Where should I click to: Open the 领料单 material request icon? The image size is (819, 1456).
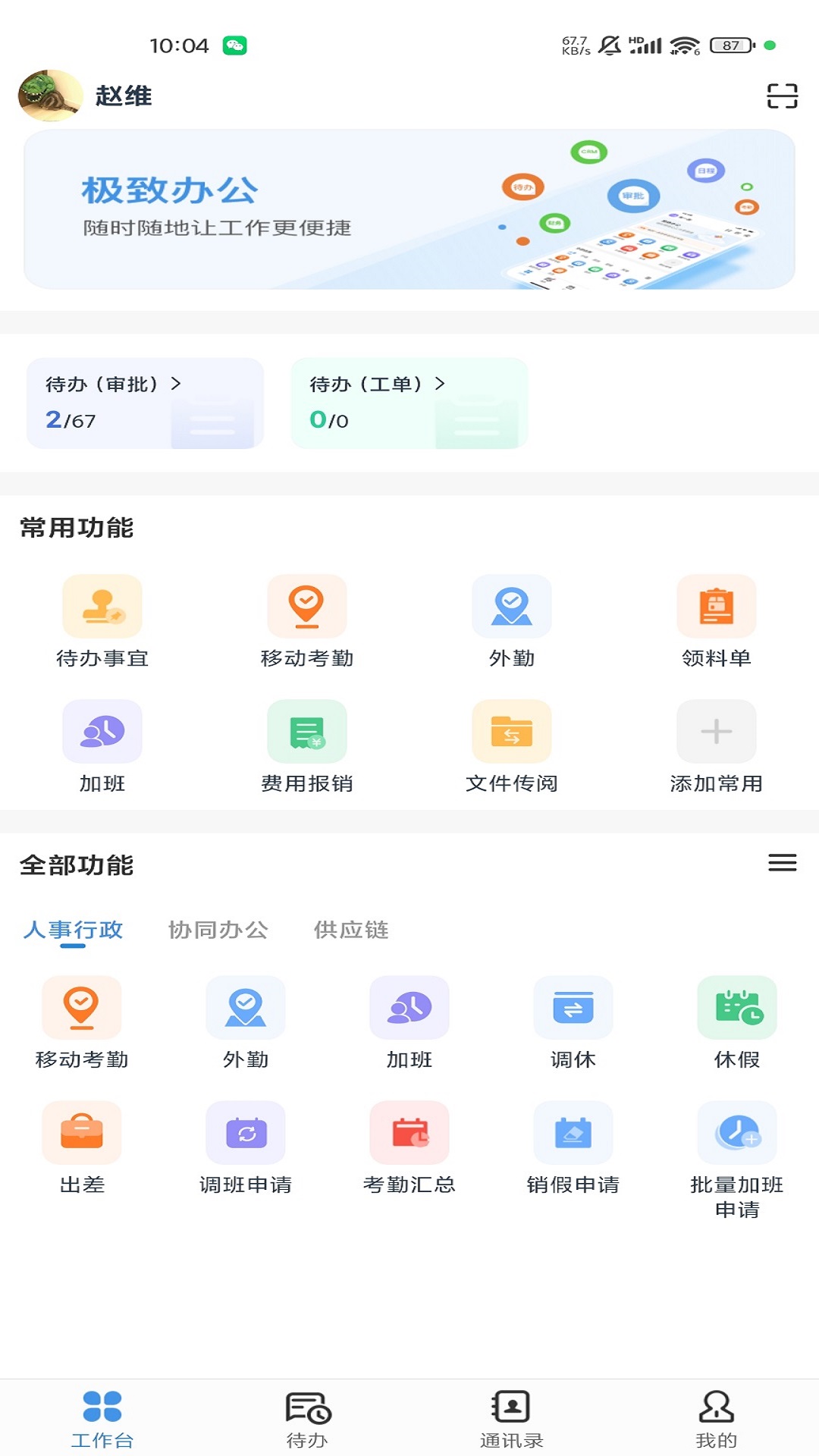coord(717,607)
